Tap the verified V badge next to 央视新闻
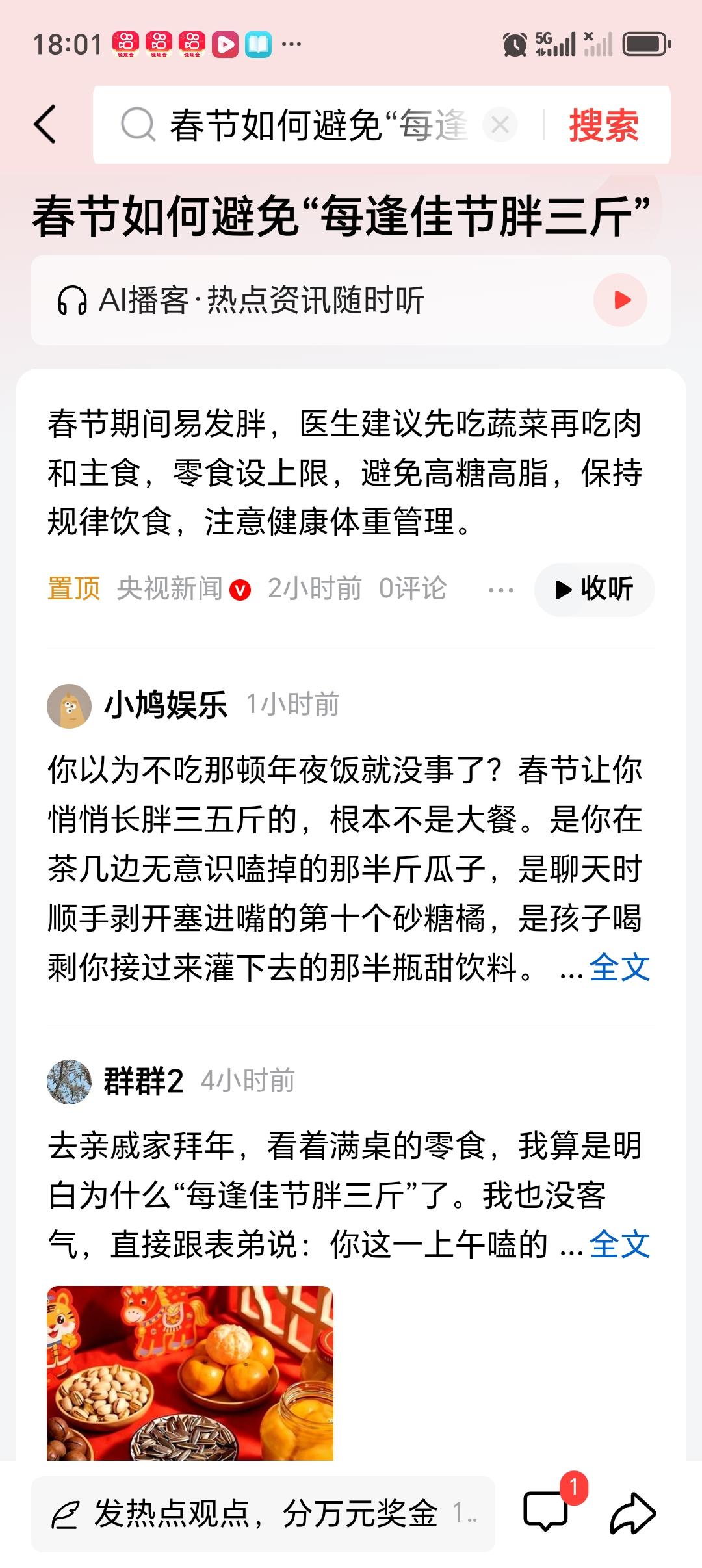The height and width of the screenshot is (1568, 702). click(240, 590)
